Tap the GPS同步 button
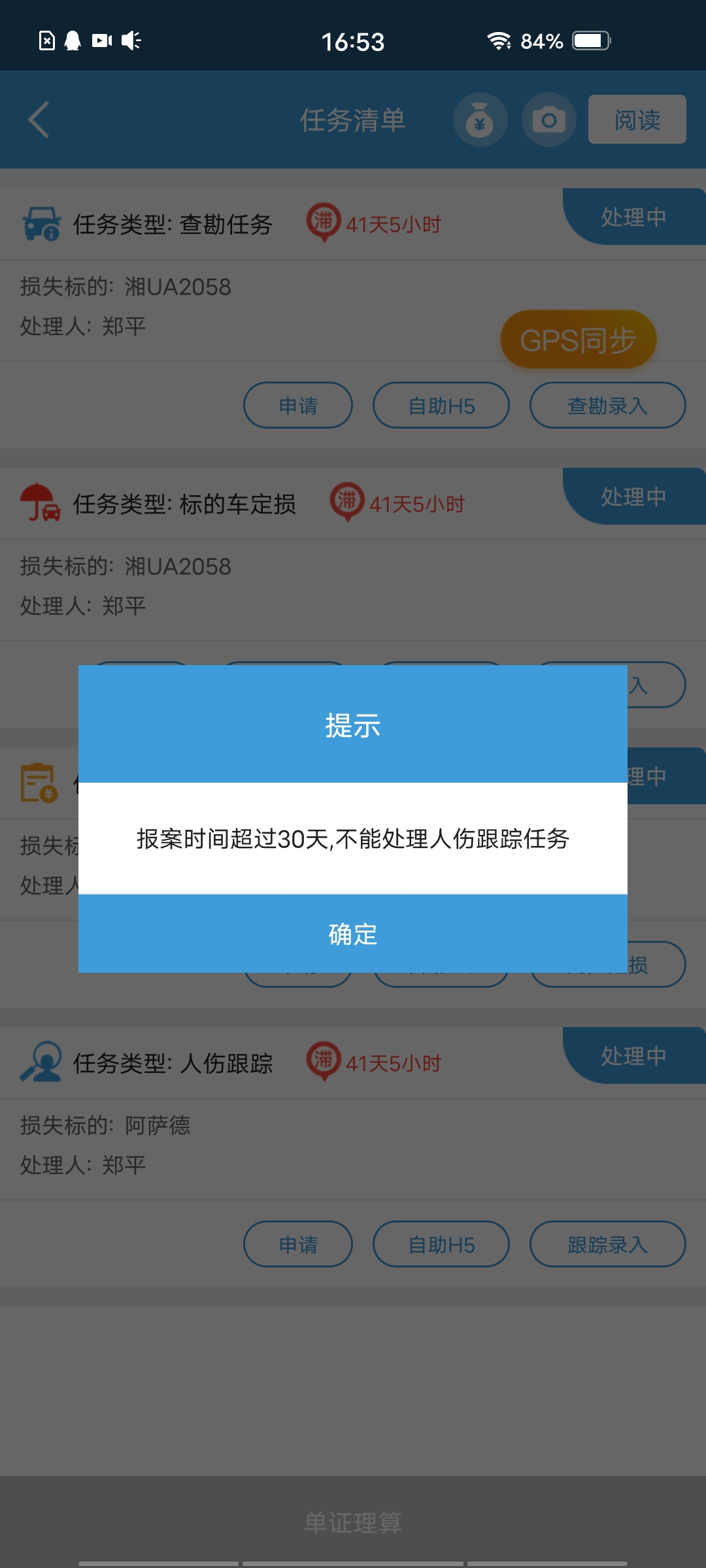Screen dimensions: 706x1568 (579, 340)
